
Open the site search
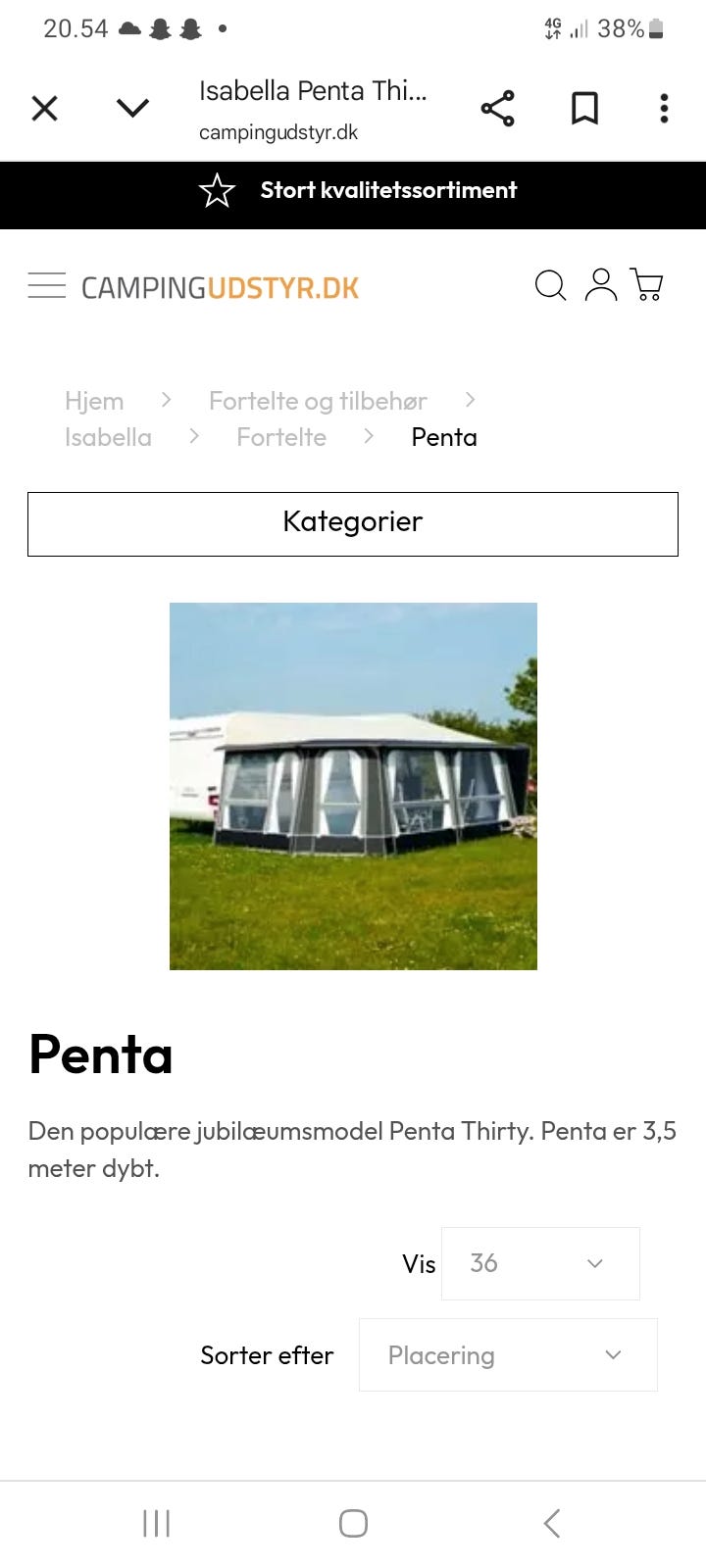pos(550,285)
